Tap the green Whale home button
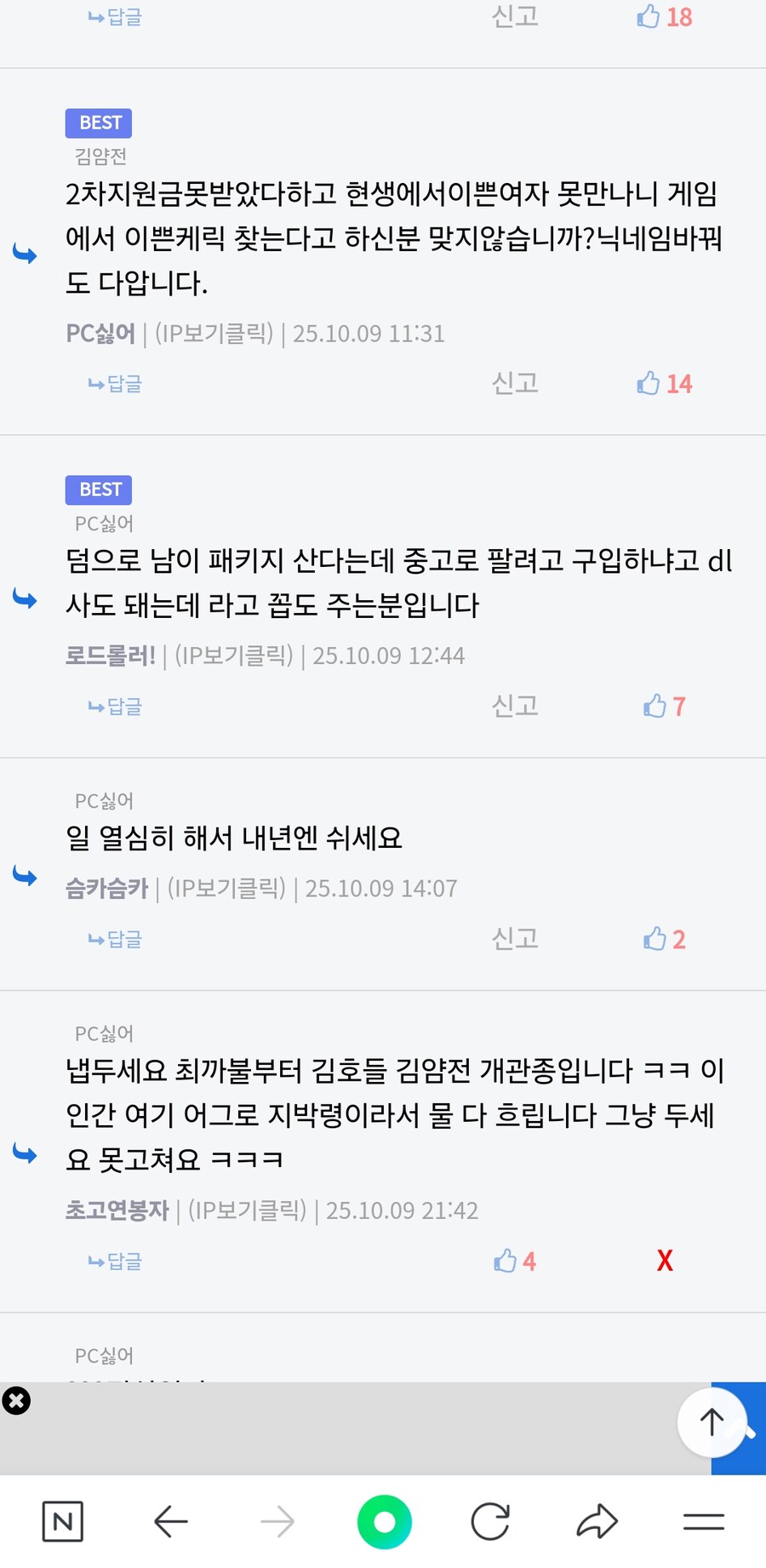766x1568 pixels. point(384,1521)
